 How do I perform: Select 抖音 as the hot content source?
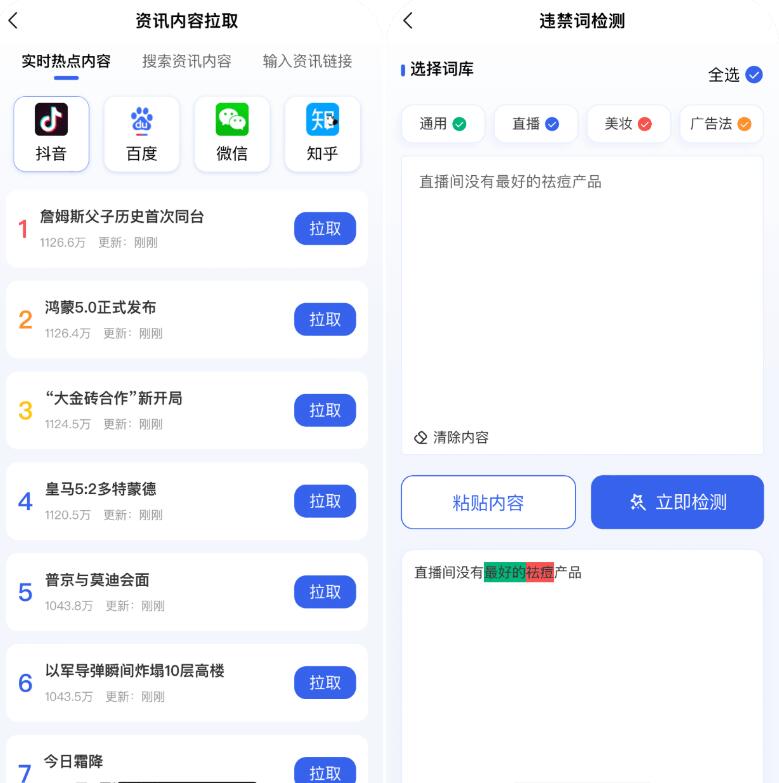point(51,134)
